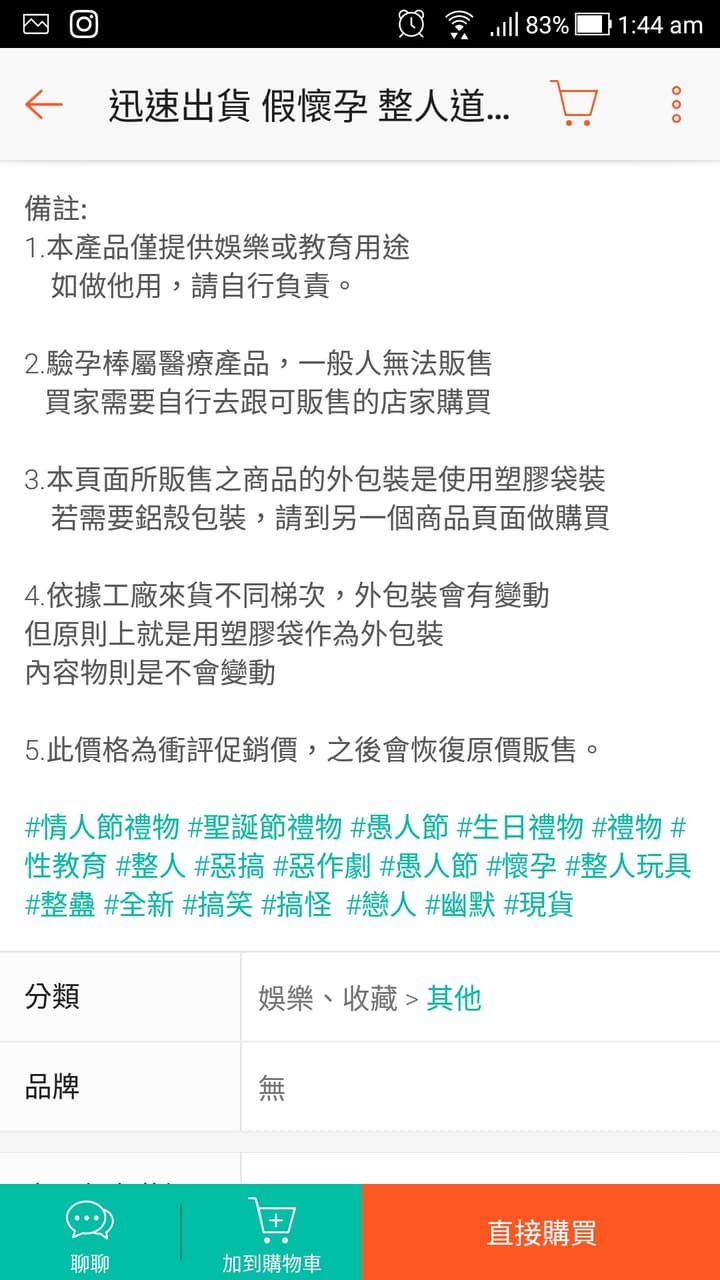Screen dimensions: 720x1280
Task: Open the 其他 category link
Action: 454,997
